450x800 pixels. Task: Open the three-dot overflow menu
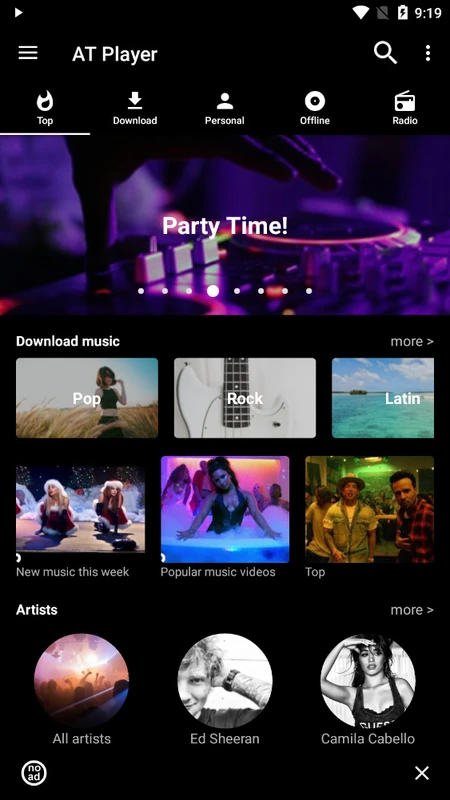click(428, 53)
